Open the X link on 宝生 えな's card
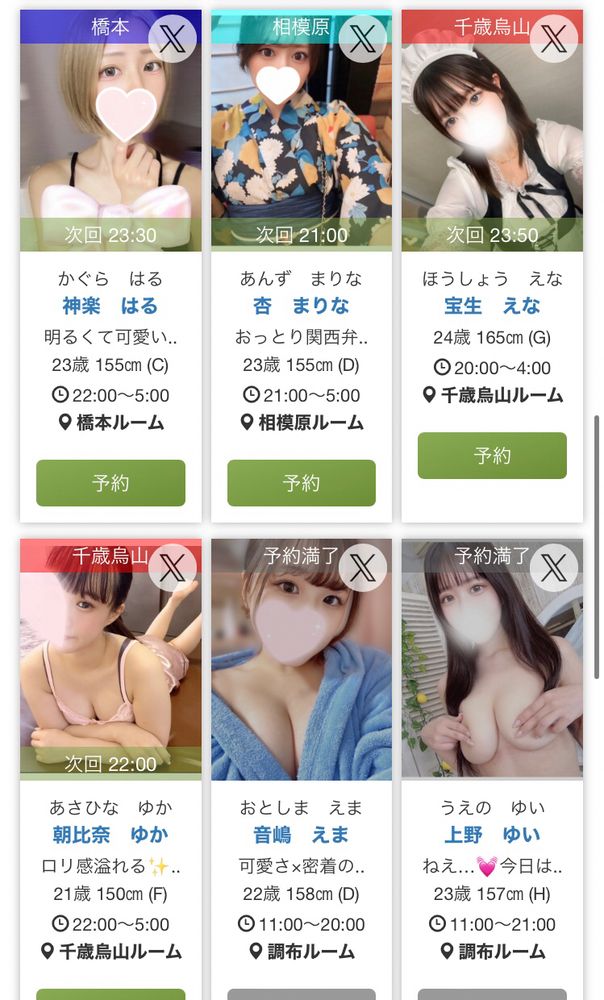The width and height of the screenshot is (604, 1000). point(554,39)
